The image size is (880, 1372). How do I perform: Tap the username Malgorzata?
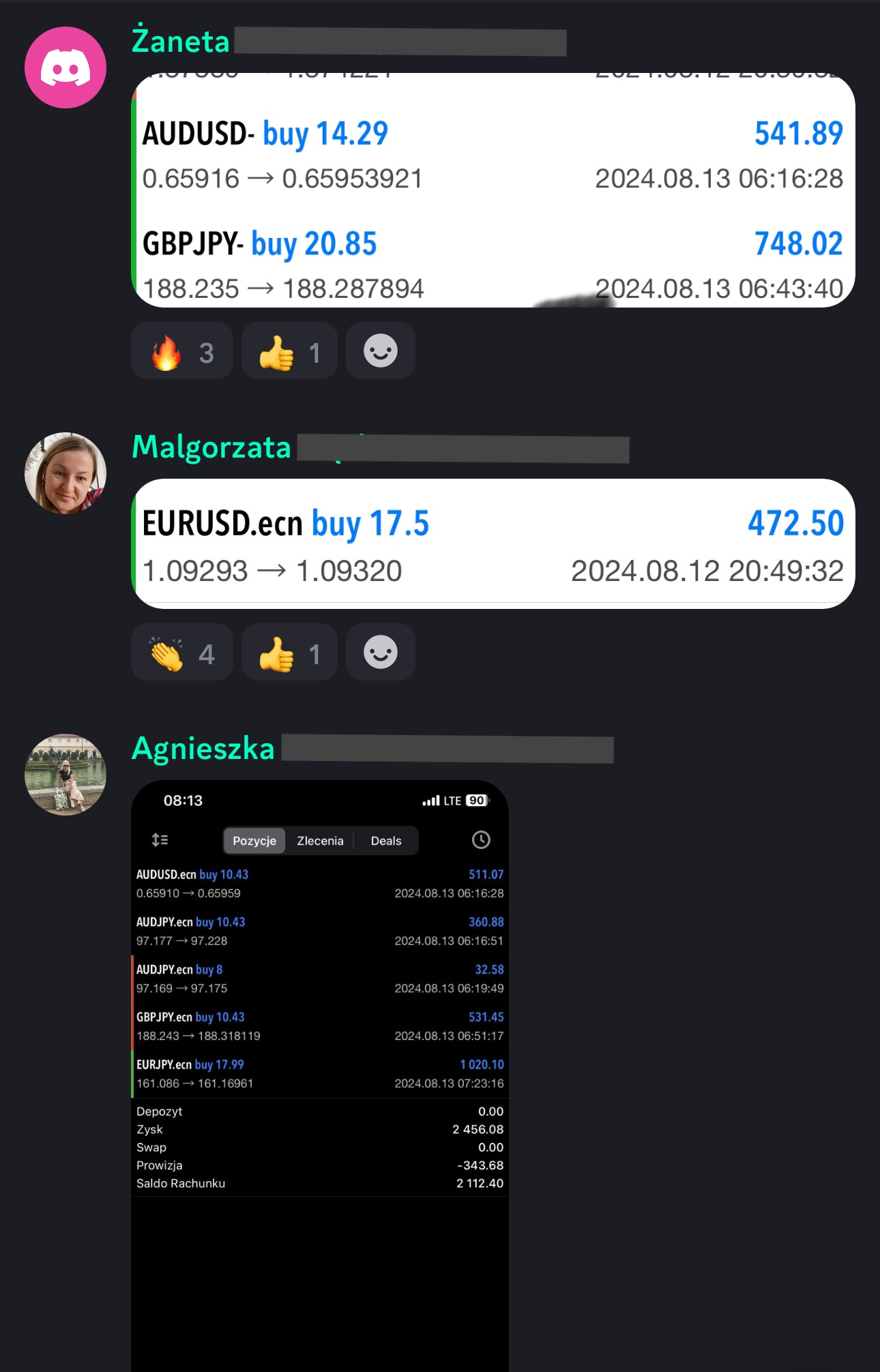click(x=211, y=447)
